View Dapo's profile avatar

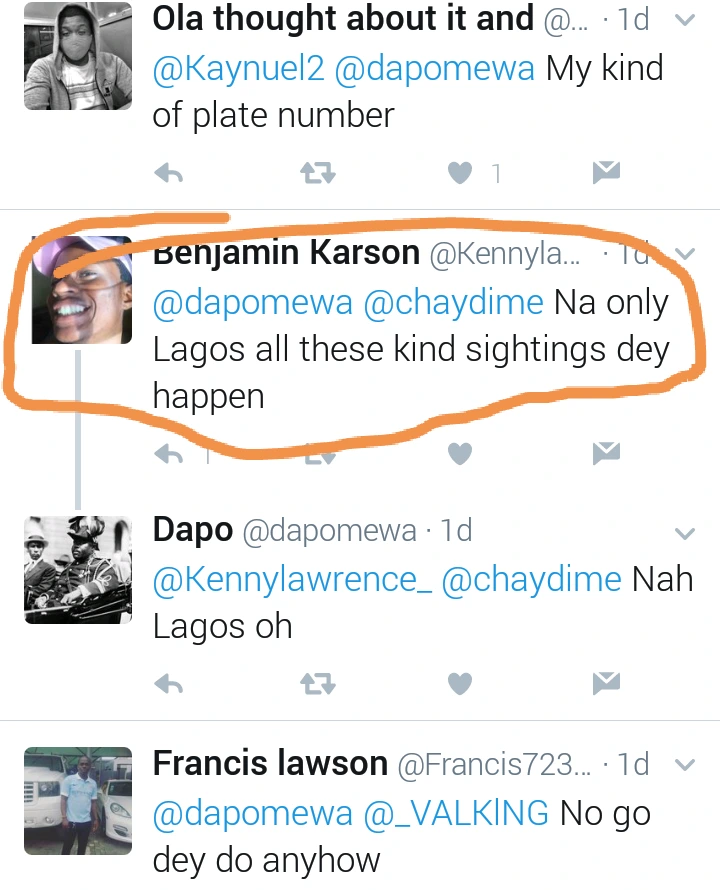point(78,569)
